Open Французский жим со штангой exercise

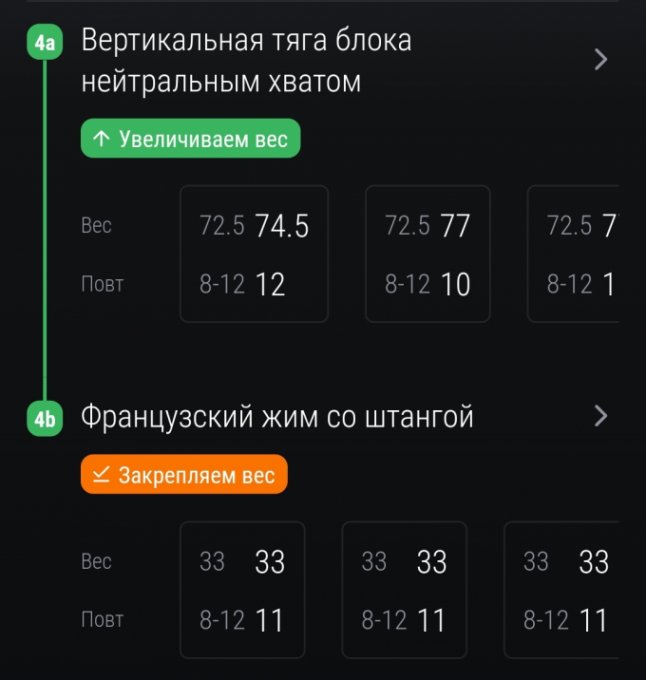point(277,417)
